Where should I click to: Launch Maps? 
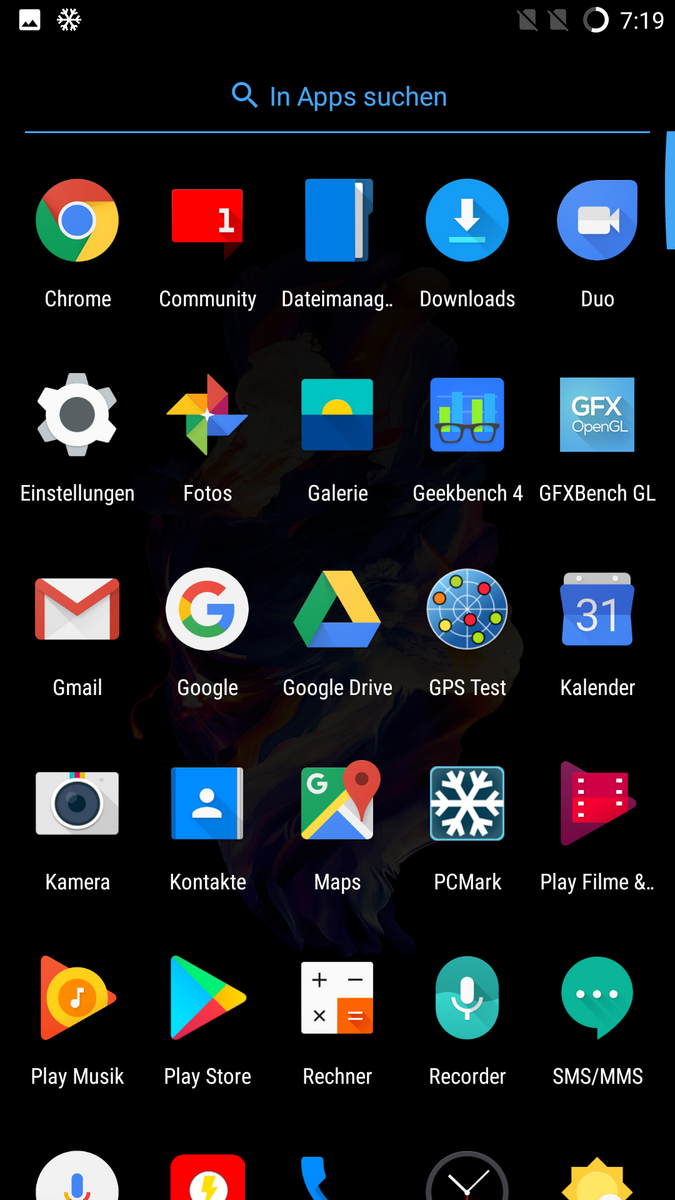click(338, 803)
